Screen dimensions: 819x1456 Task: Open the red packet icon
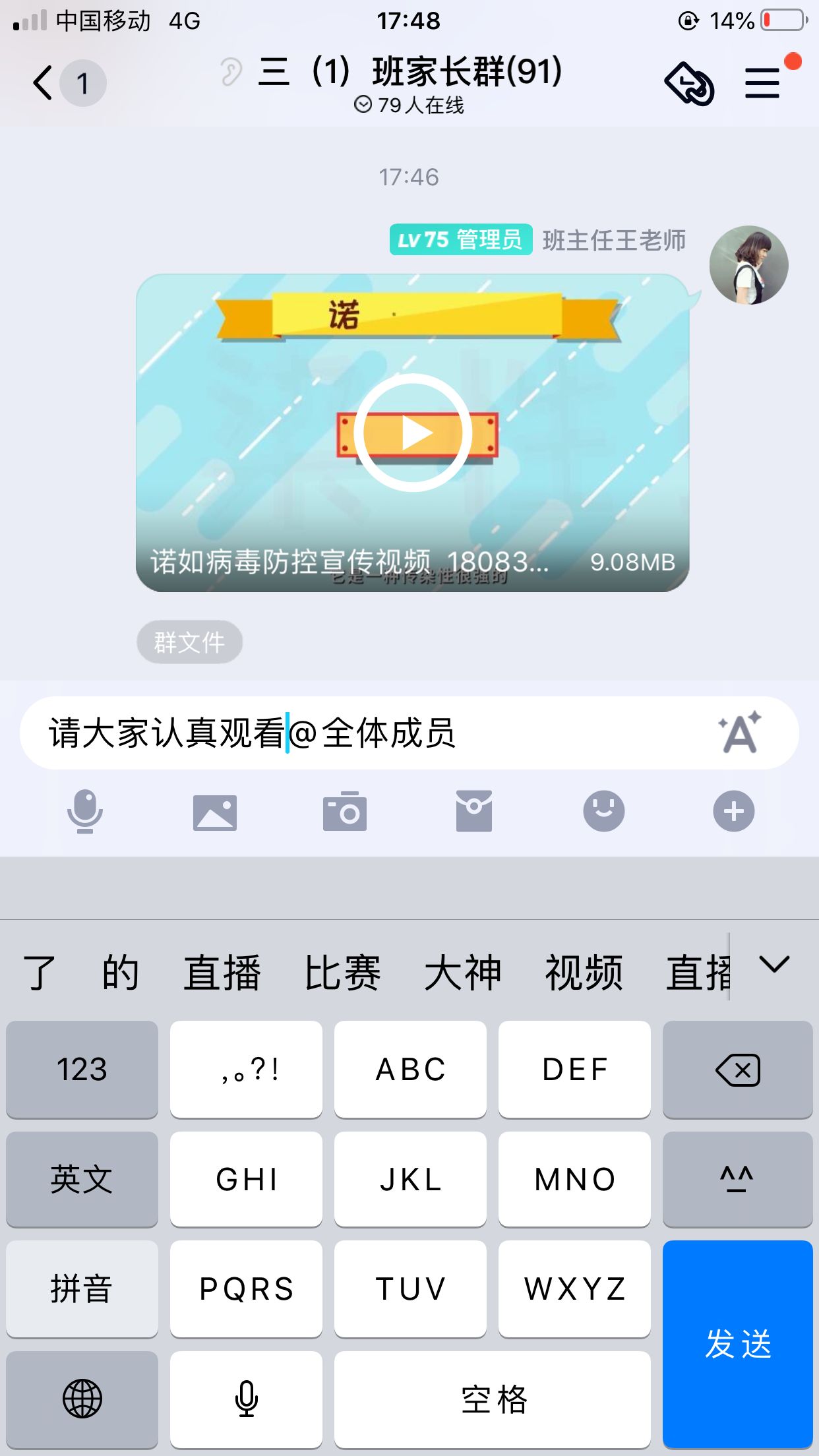[474, 811]
